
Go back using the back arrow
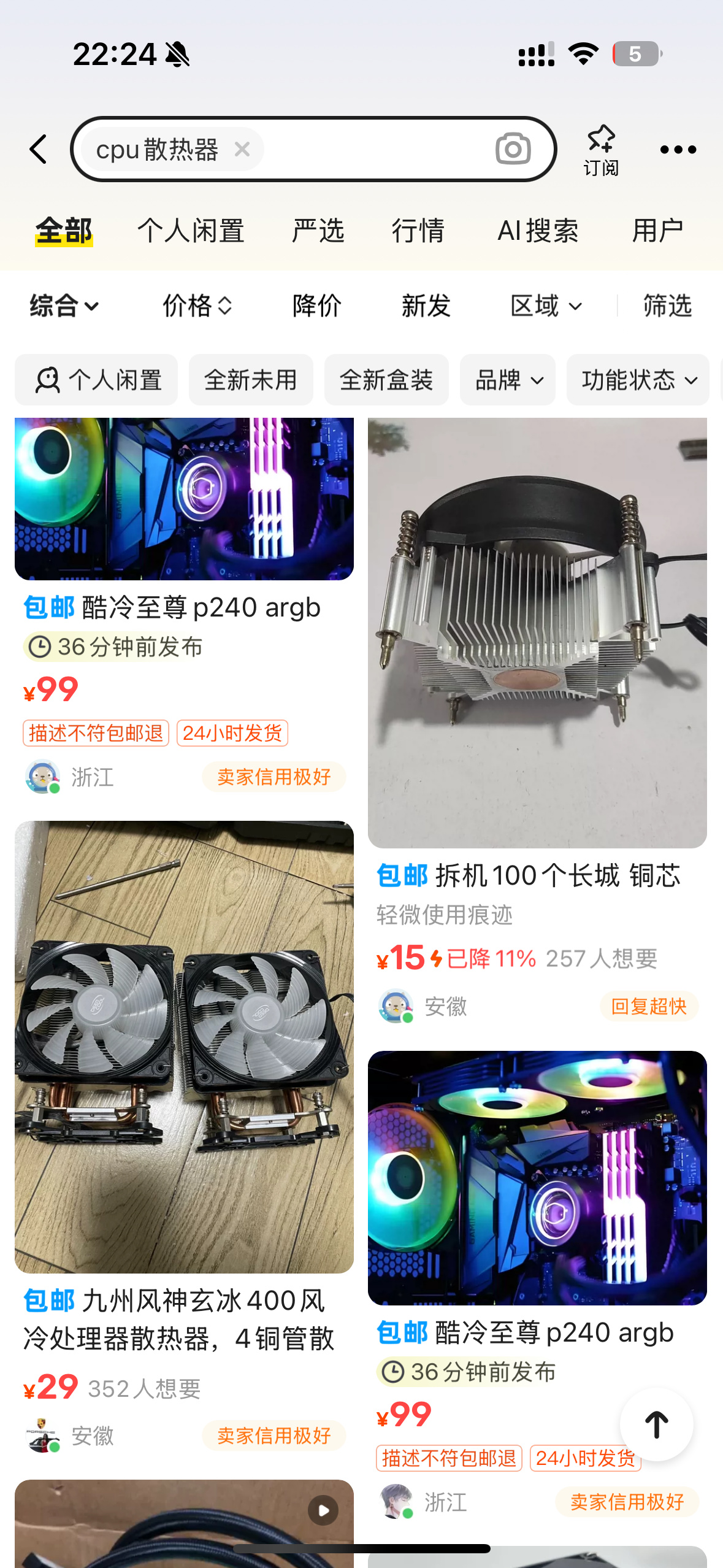coord(39,149)
